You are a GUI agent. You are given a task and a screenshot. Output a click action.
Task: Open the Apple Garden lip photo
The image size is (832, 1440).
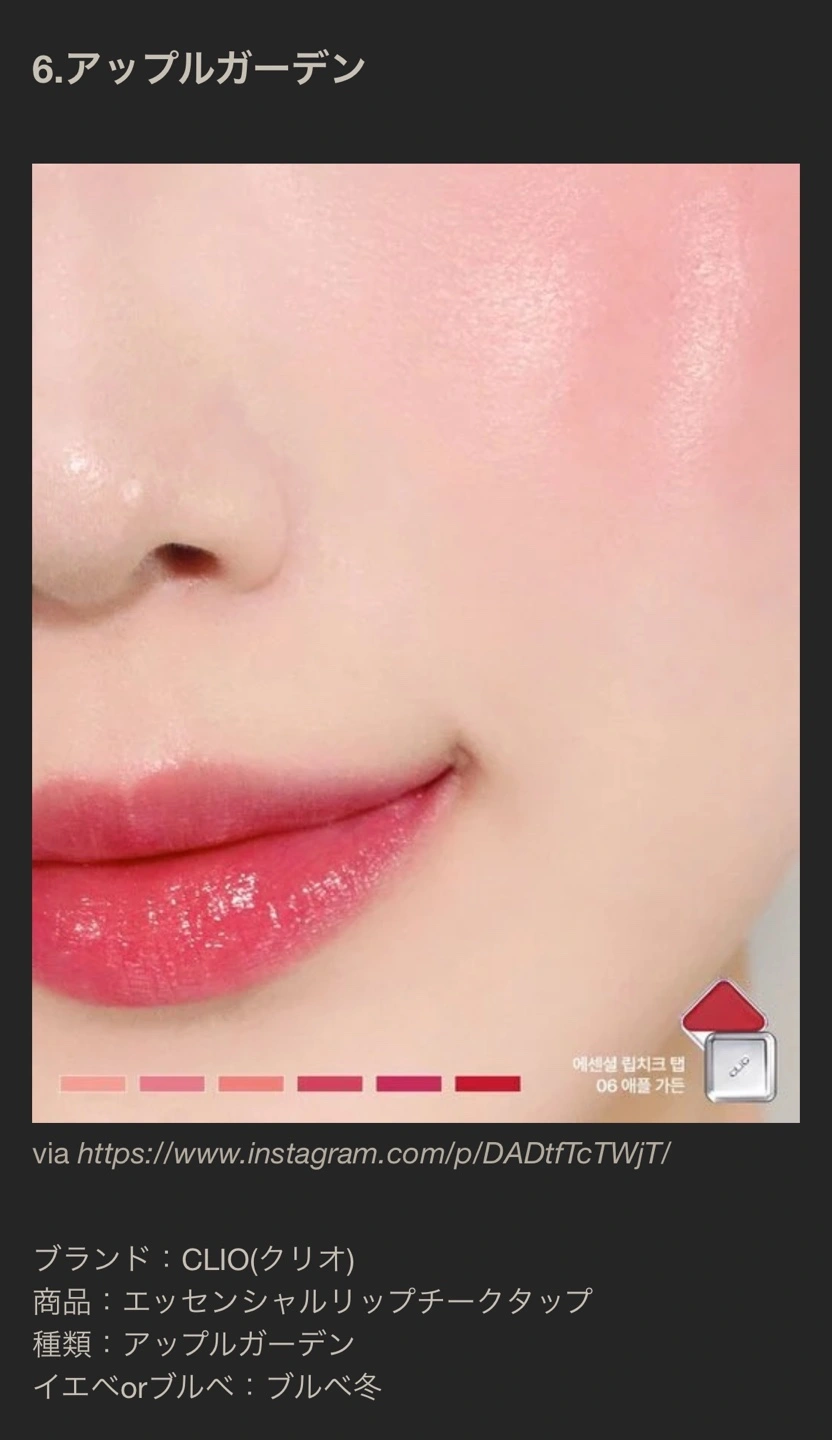[x=415, y=642]
